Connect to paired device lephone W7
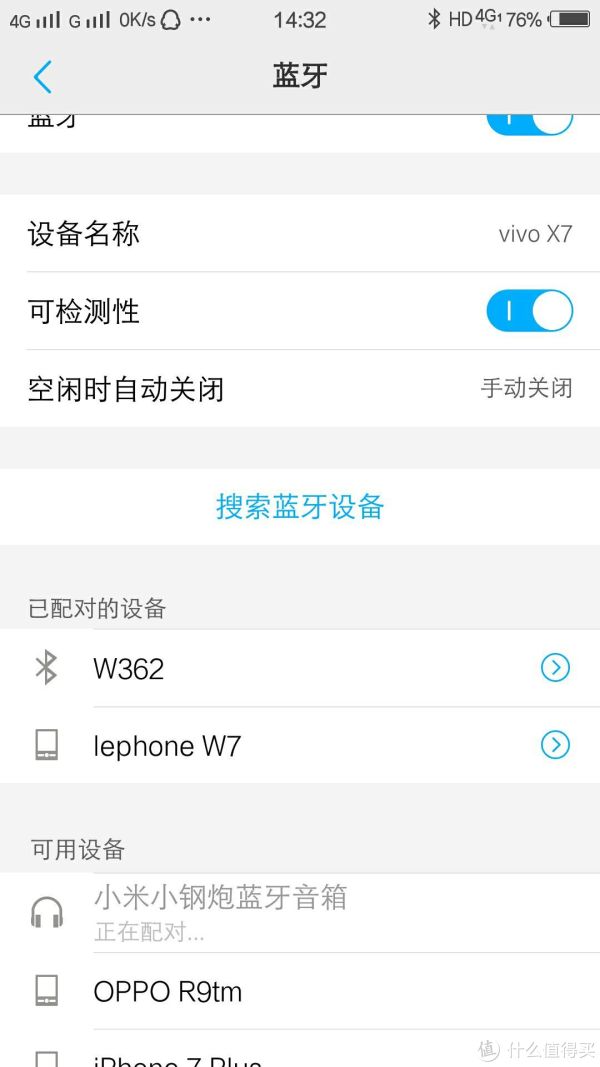 point(300,746)
